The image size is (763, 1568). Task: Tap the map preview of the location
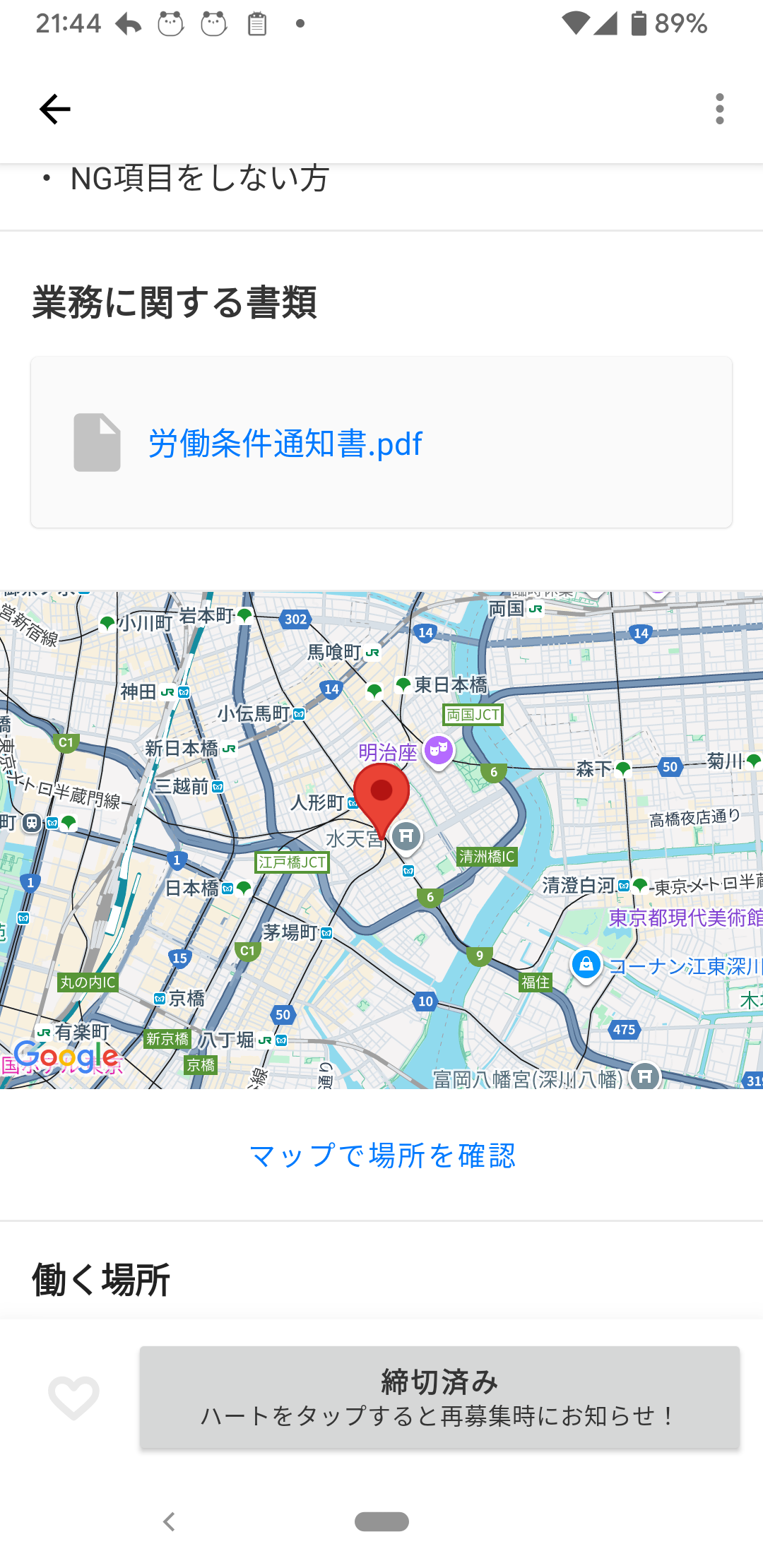pos(381,840)
